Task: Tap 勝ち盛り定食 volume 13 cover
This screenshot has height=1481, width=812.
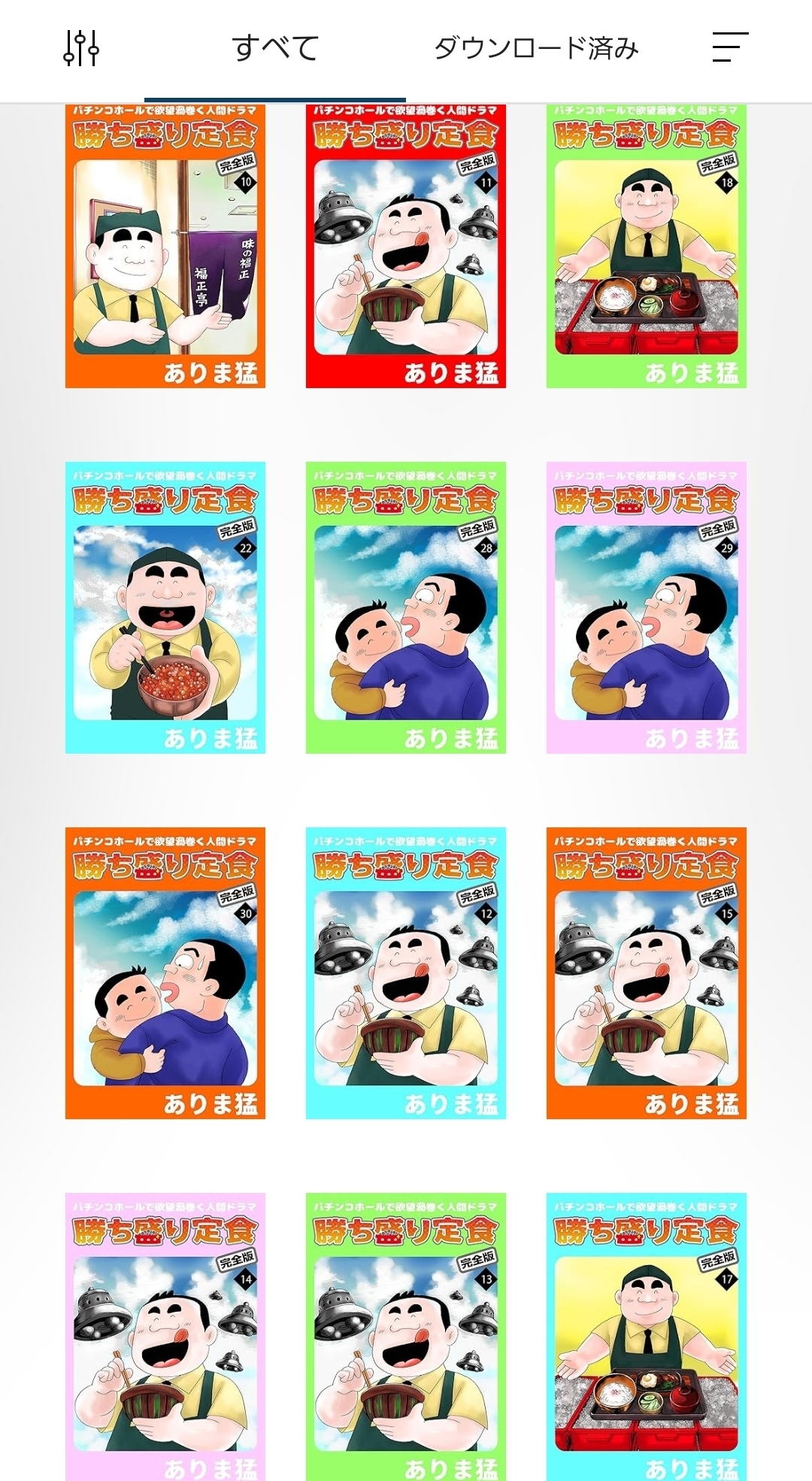Action: (406, 1337)
